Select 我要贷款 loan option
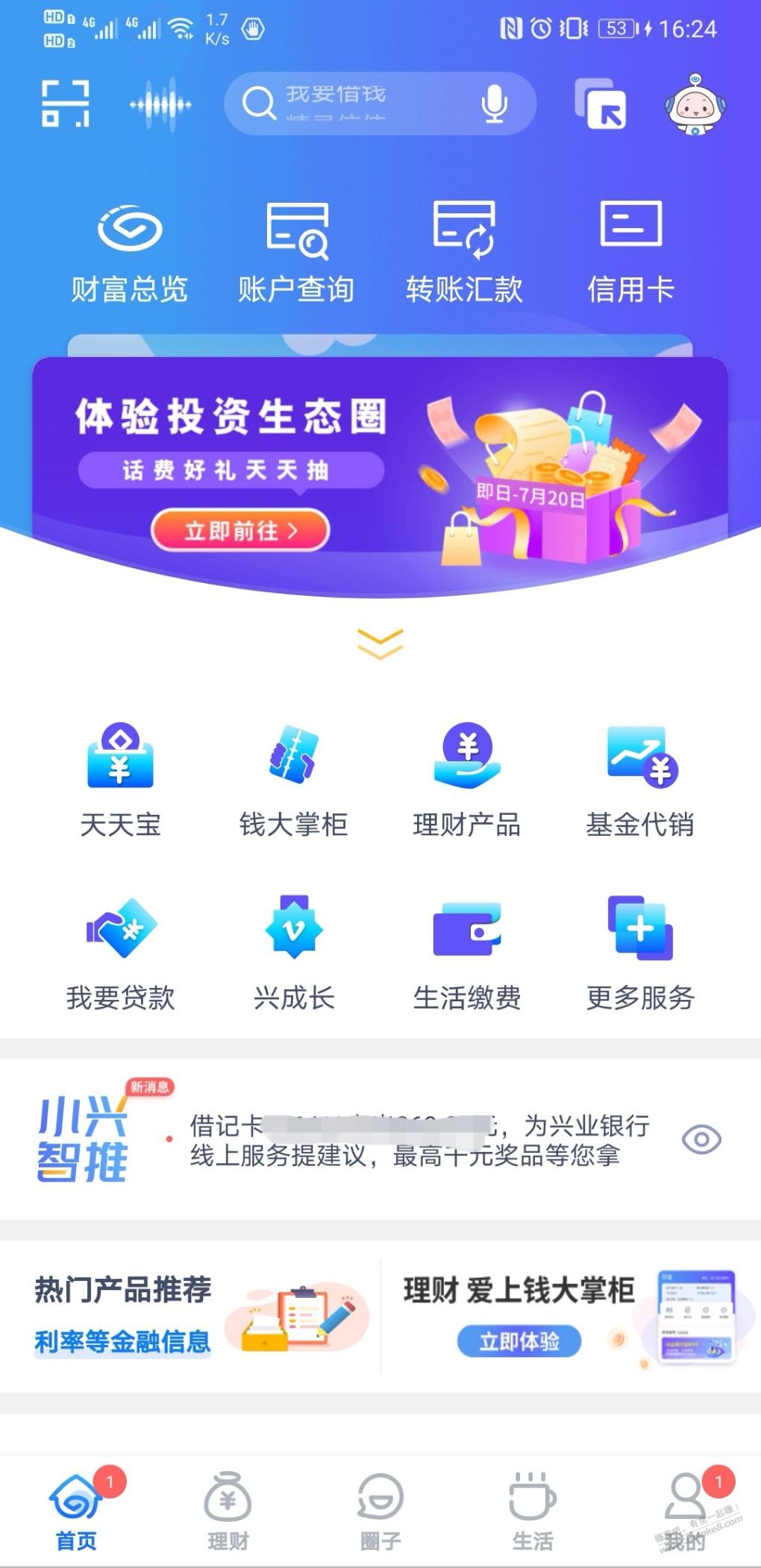The height and width of the screenshot is (1568, 761). click(120, 954)
